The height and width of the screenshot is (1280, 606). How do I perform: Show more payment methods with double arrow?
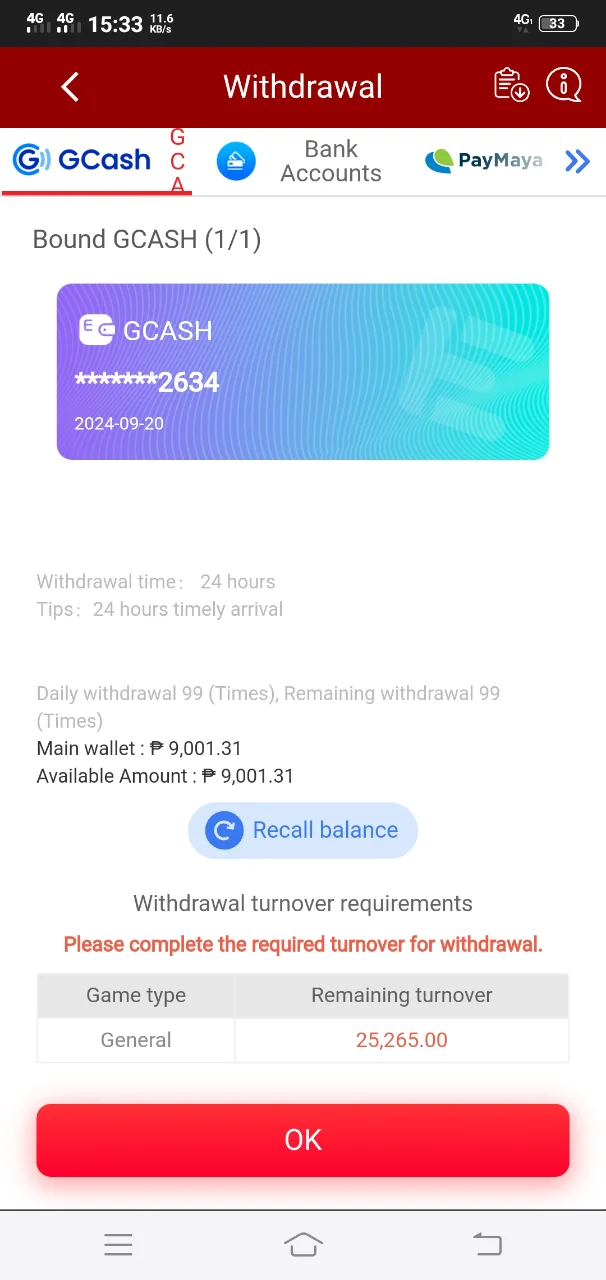[577, 161]
